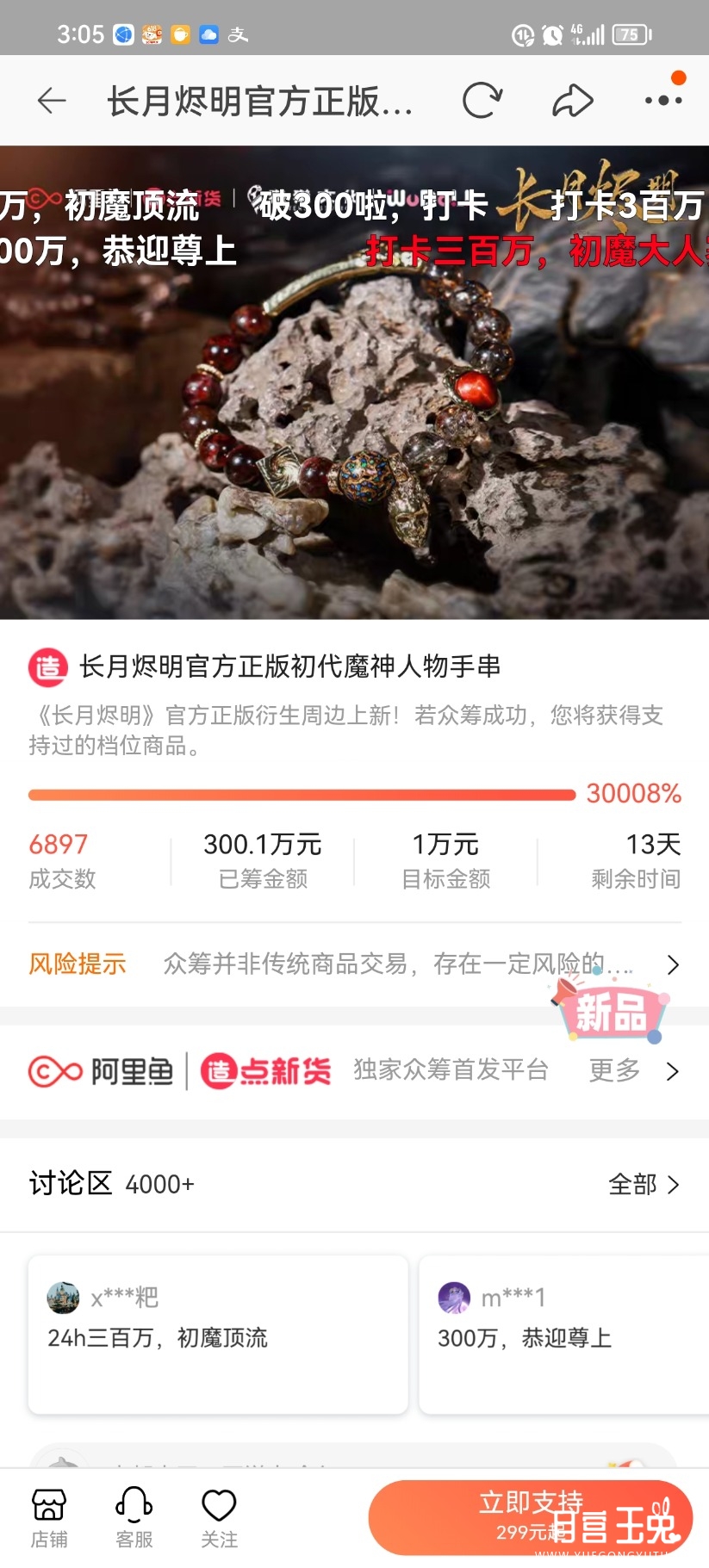
Task: Tap the 造点新货 logo
Action: [x=265, y=1070]
